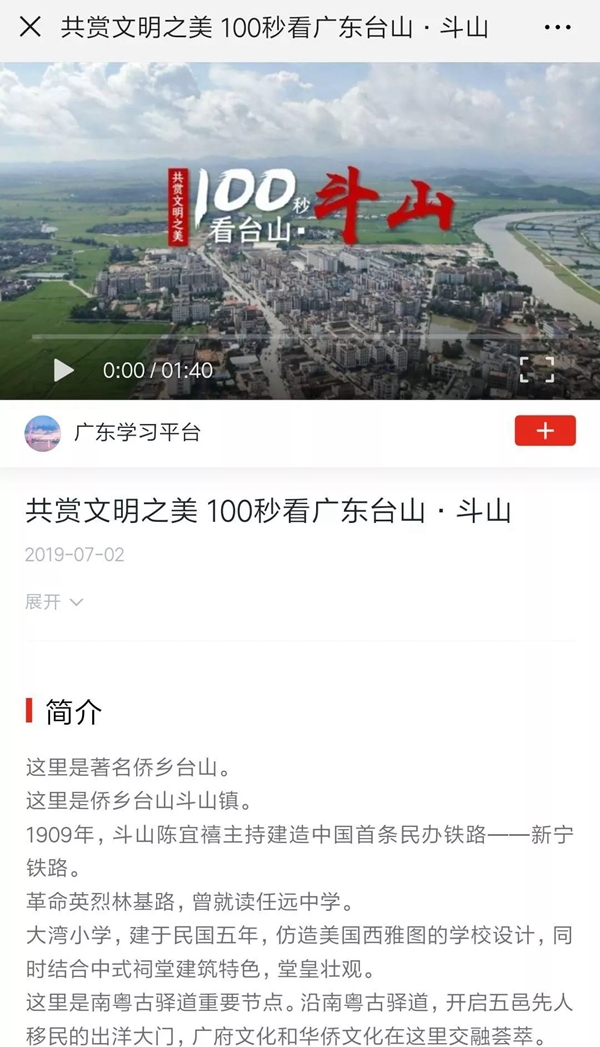Enter fullscreen video mode

point(536,369)
